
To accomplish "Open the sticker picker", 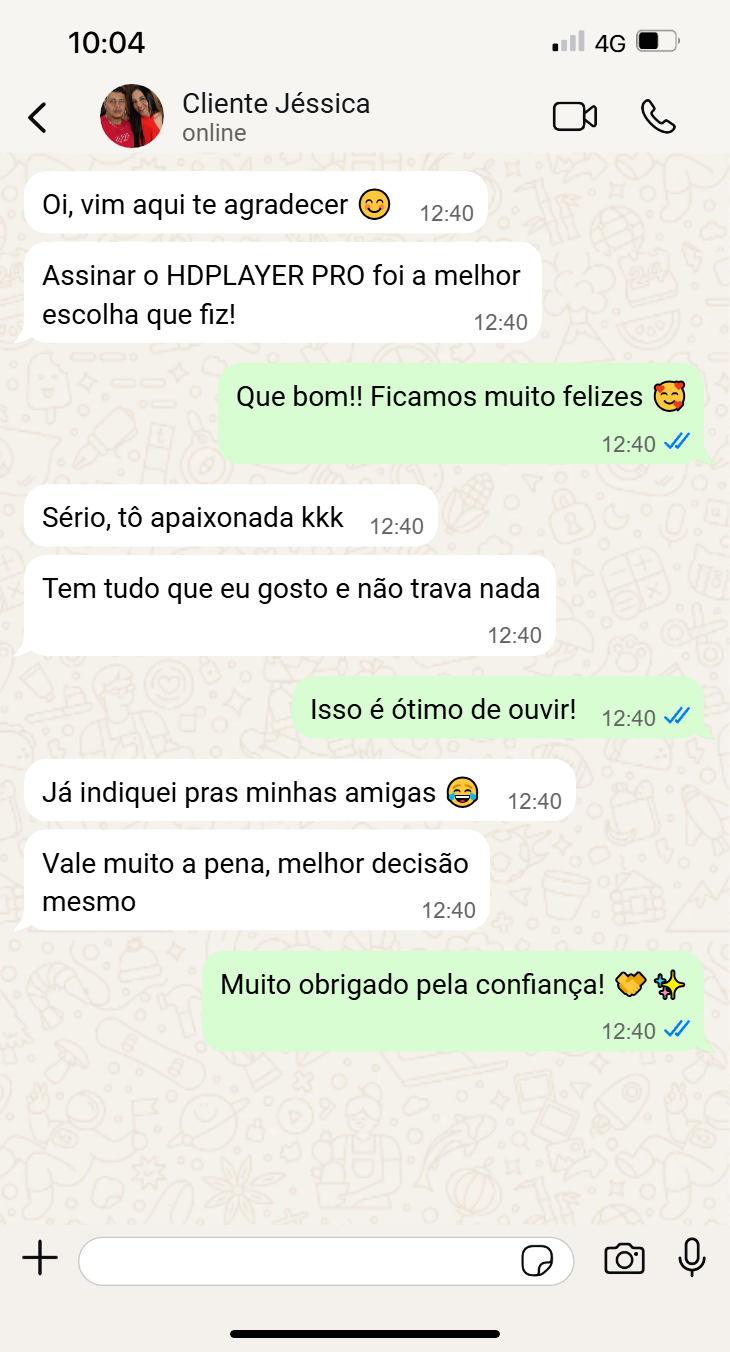I will tap(538, 1261).
